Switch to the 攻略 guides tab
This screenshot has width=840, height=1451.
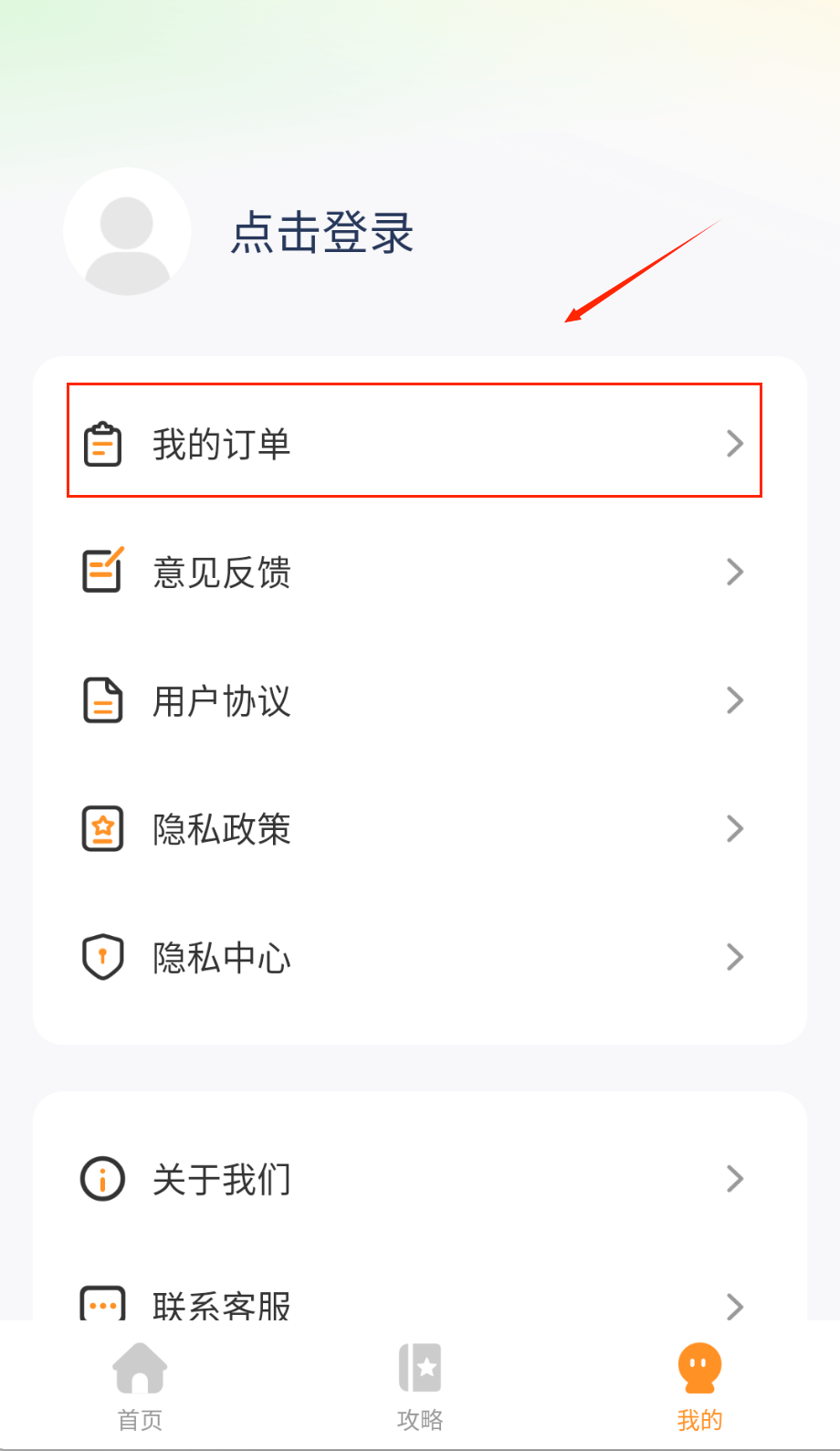(420, 1386)
